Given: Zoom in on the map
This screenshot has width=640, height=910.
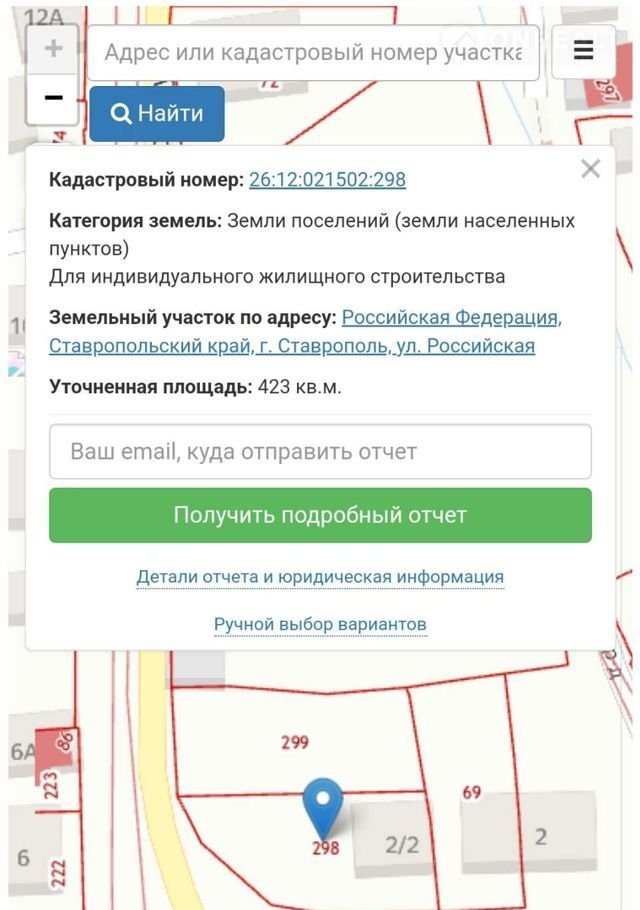Looking at the screenshot, I should 53,49.
